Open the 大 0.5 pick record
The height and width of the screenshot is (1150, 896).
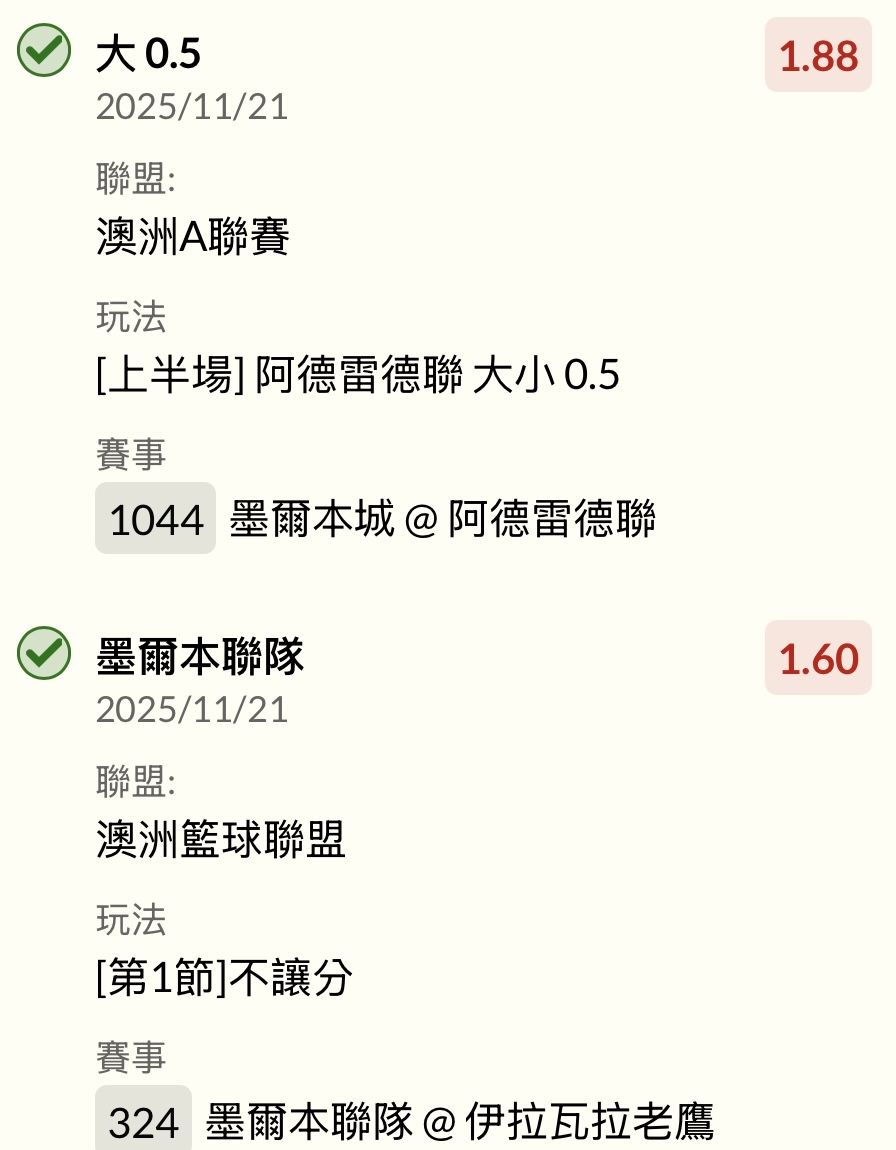(148, 54)
